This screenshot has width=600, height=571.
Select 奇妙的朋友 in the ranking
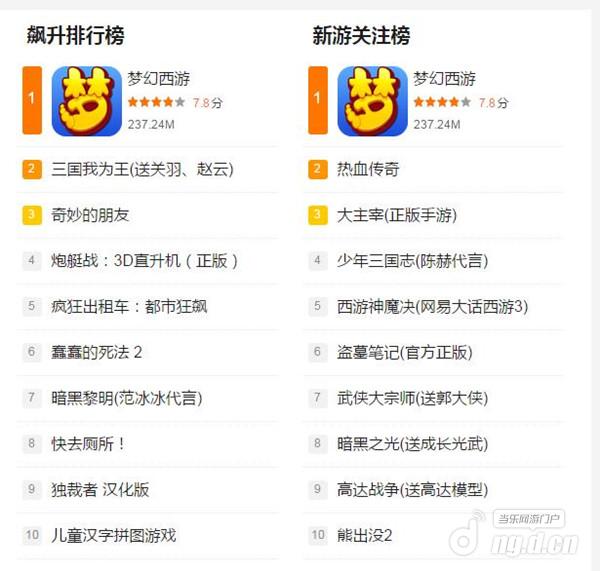(91, 215)
